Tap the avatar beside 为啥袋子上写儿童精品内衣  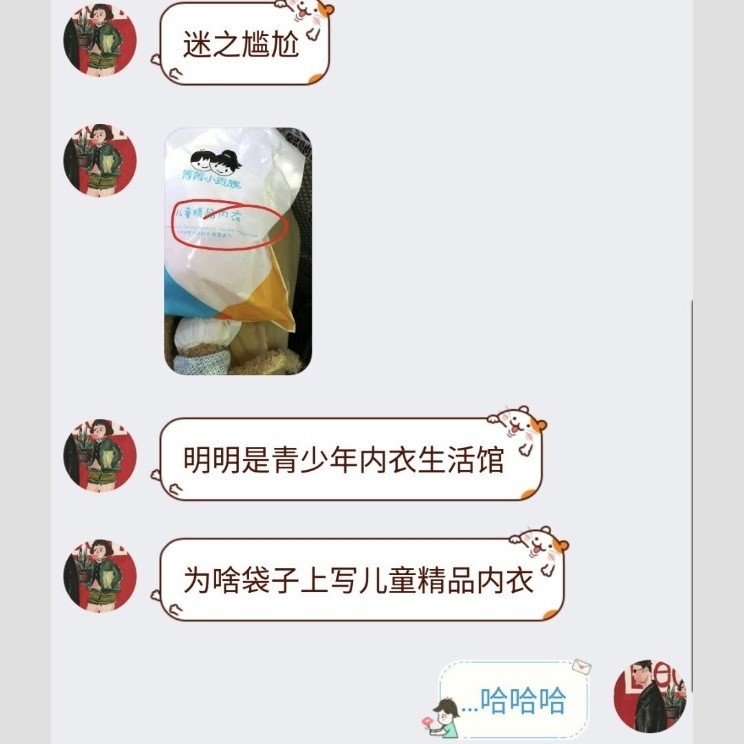100,576
